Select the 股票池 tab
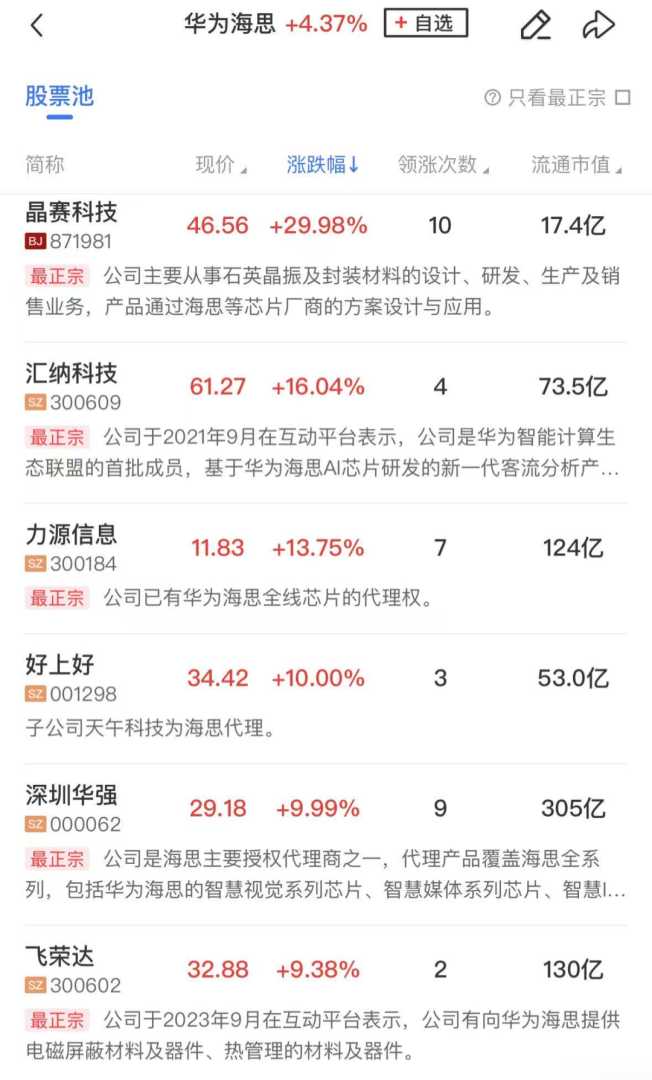652x1080 pixels. [x=59, y=96]
